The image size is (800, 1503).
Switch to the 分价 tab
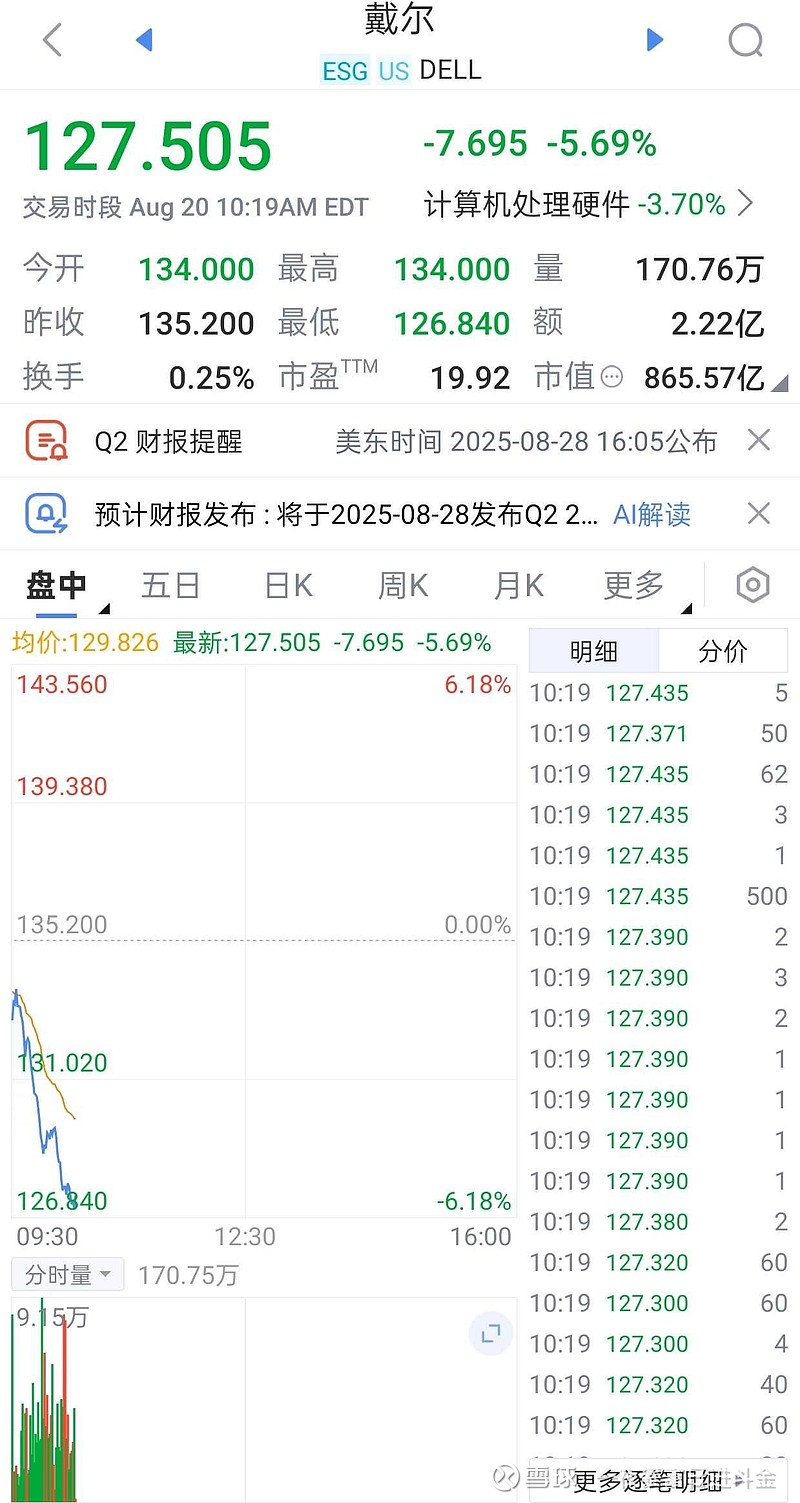click(723, 651)
